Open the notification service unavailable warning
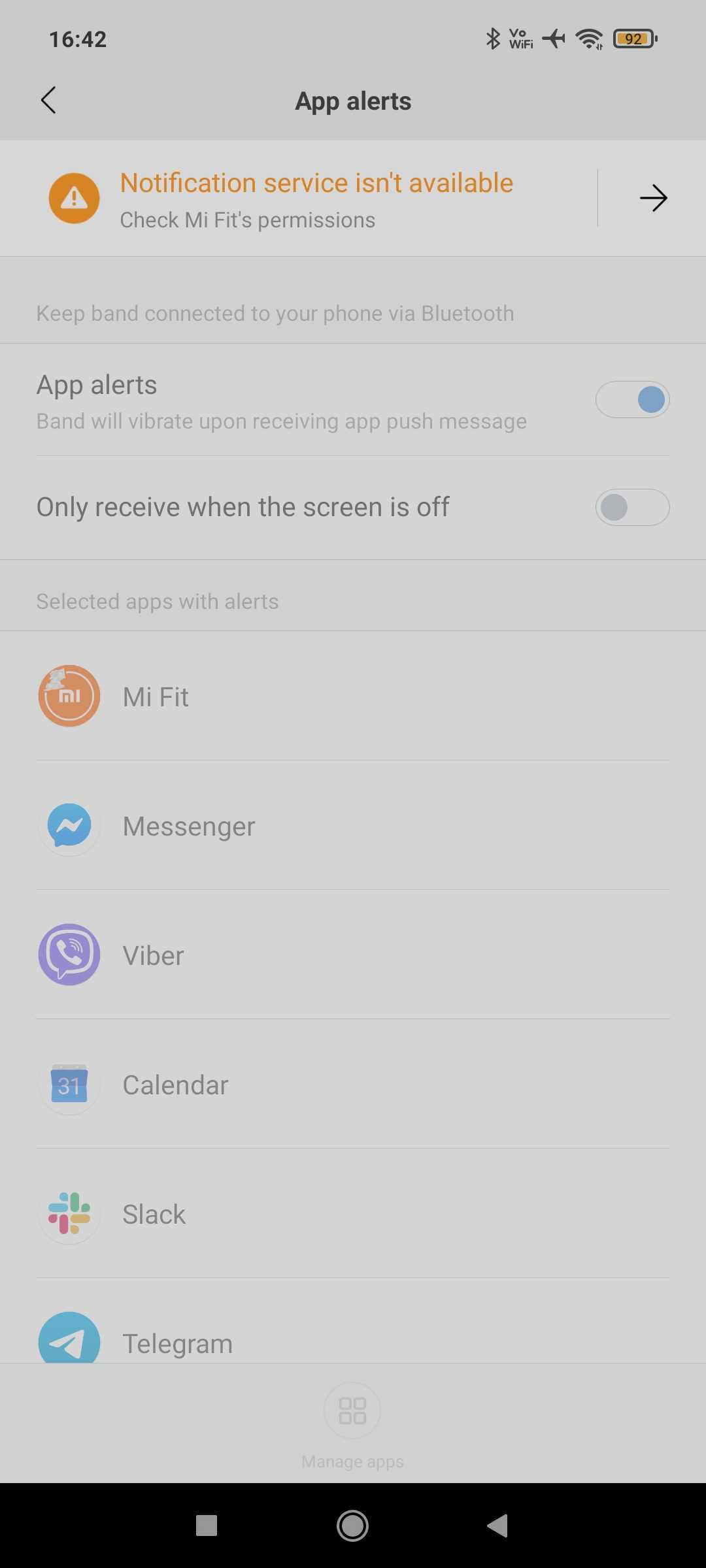Image resolution: width=706 pixels, height=1568 pixels. [x=299, y=199]
